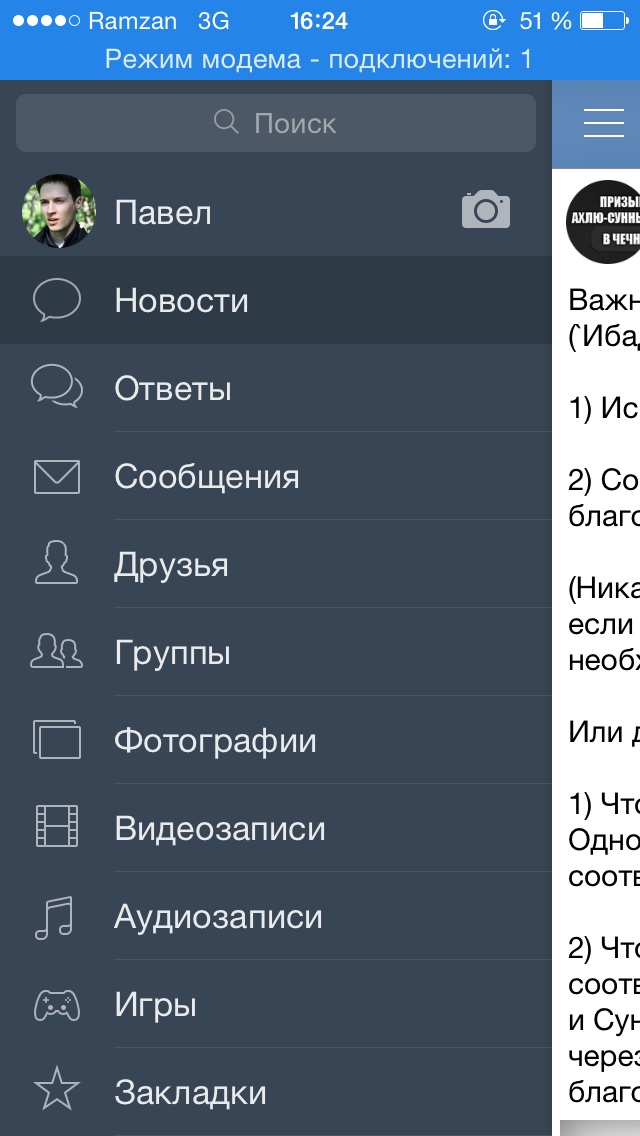Screen dimensions: 640x1136
Task: Open Игры section
Action: 155,1004
